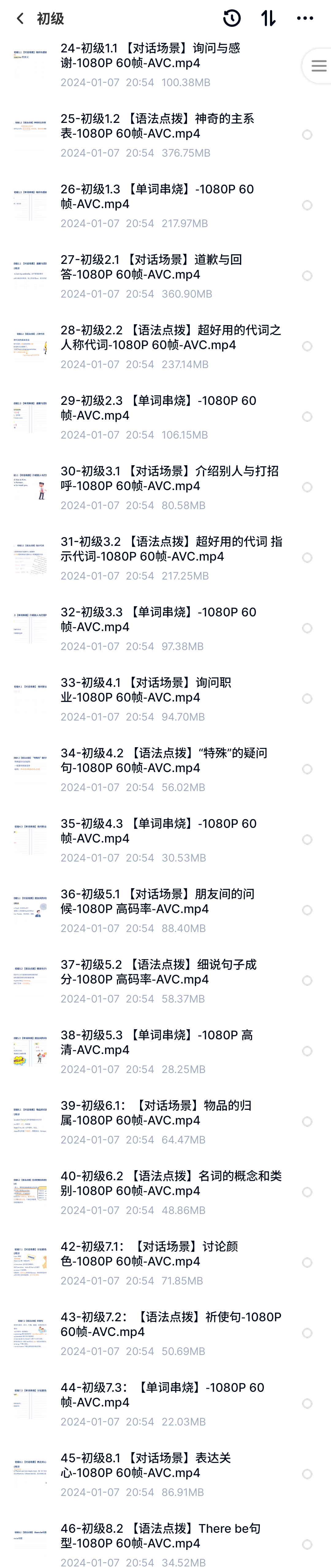Open the recent history clock icon
331x1568 pixels.
tap(232, 19)
